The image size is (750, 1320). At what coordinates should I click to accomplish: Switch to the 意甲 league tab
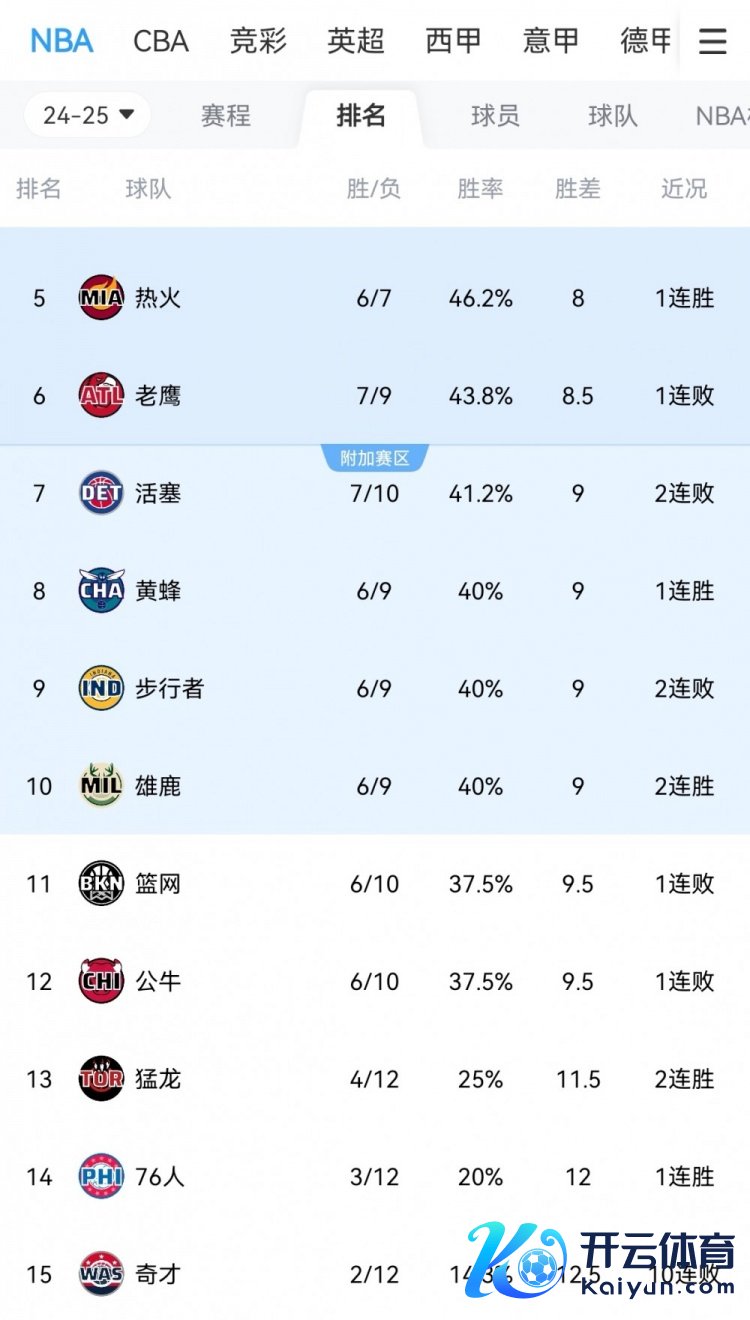(x=550, y=41)
